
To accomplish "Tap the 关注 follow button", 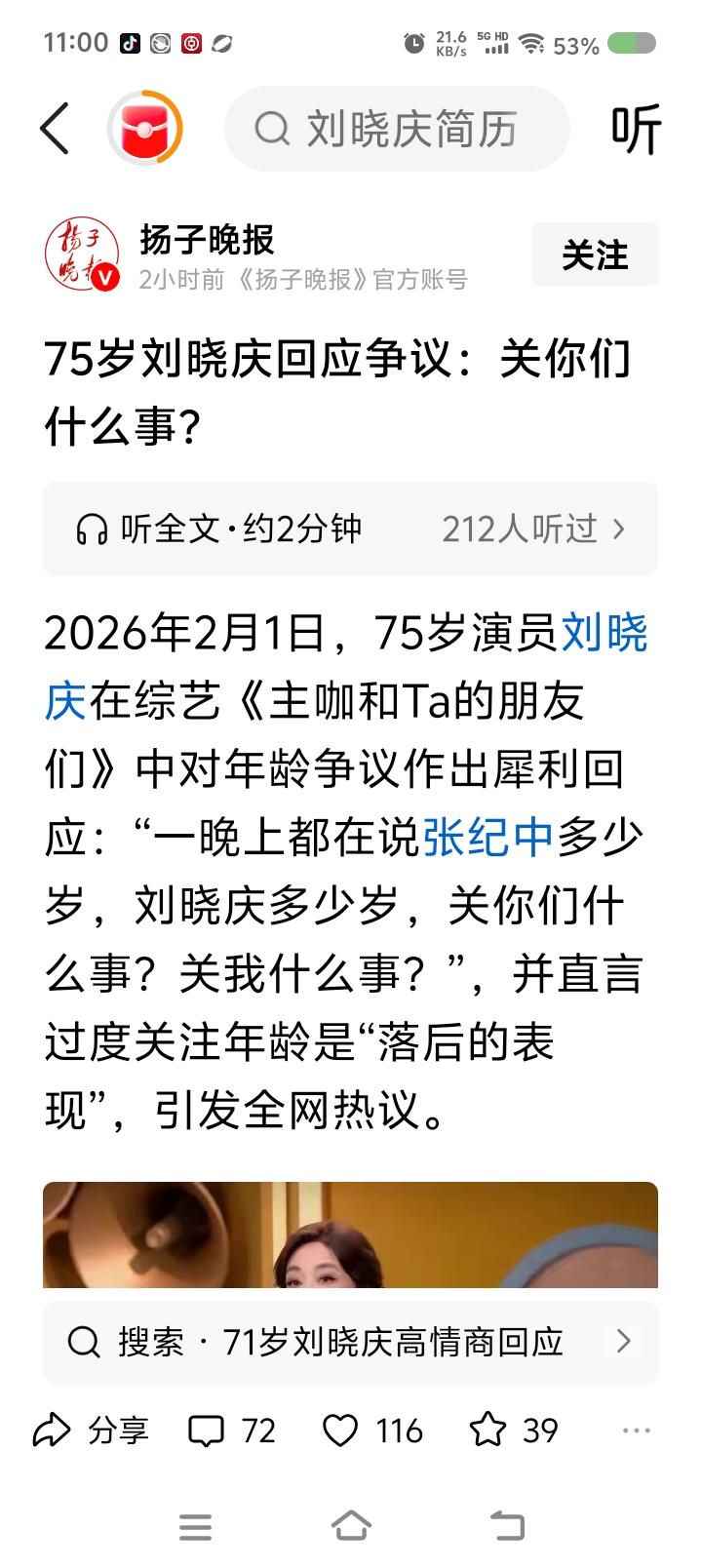I will (594, 255).
